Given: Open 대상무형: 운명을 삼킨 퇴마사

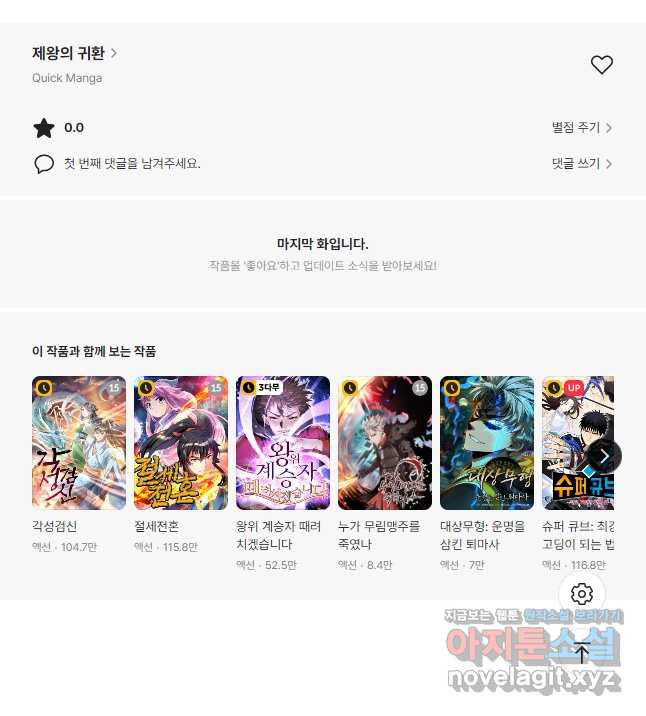Looking at the screenshot, I should point(487,443).
